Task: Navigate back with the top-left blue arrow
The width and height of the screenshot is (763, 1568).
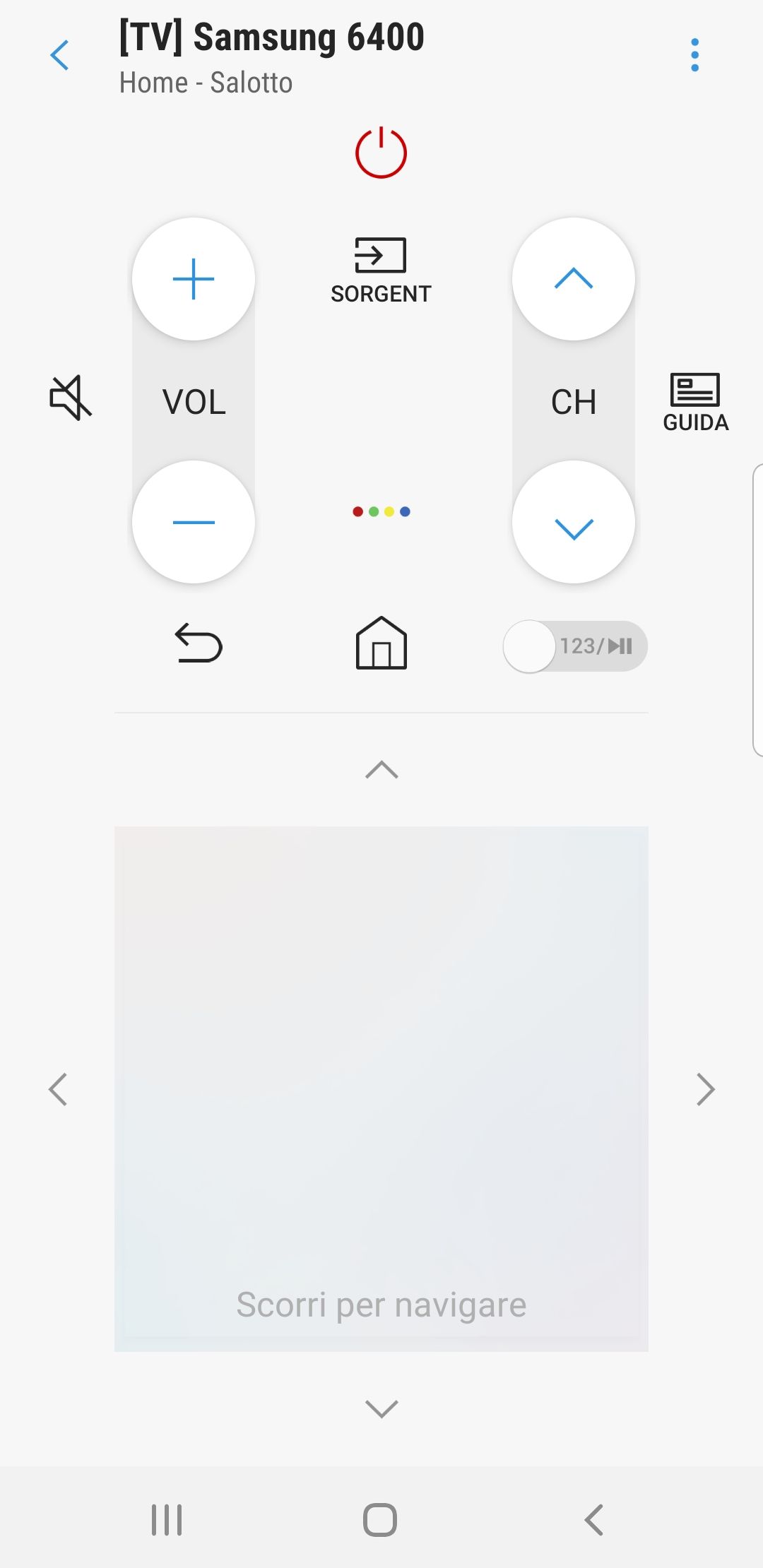Action: point(60,56)
